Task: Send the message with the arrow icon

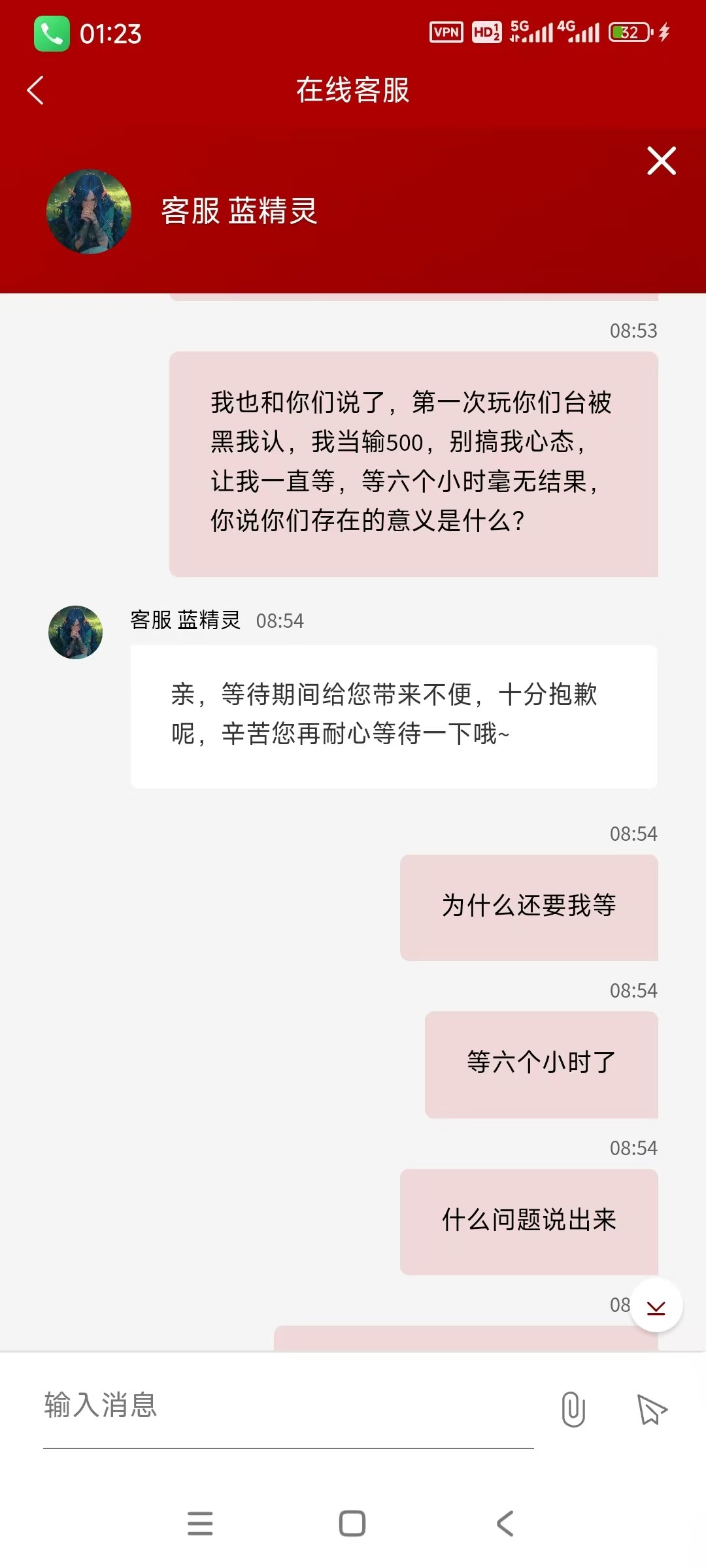Action: (x=651, y=1409)
